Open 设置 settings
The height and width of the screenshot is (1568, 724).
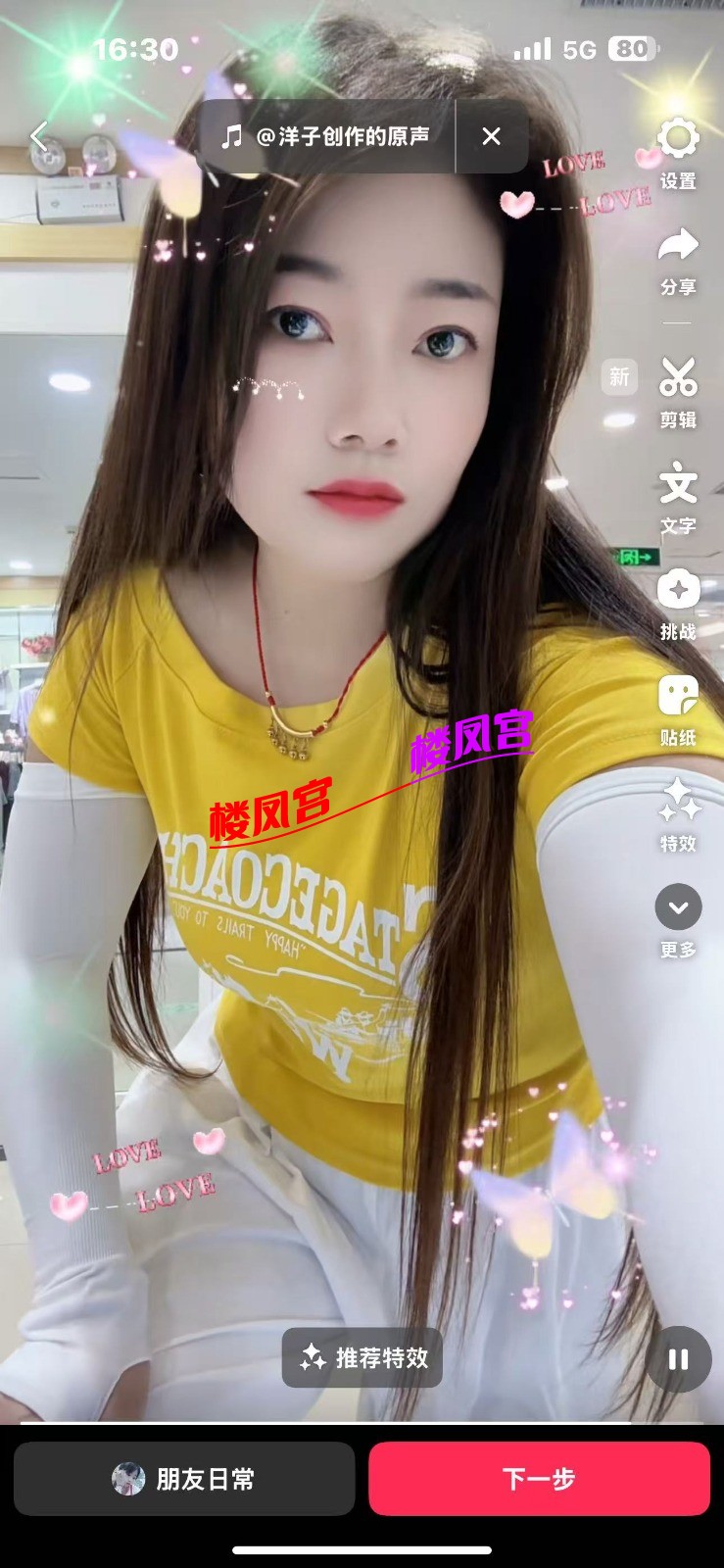678,152
